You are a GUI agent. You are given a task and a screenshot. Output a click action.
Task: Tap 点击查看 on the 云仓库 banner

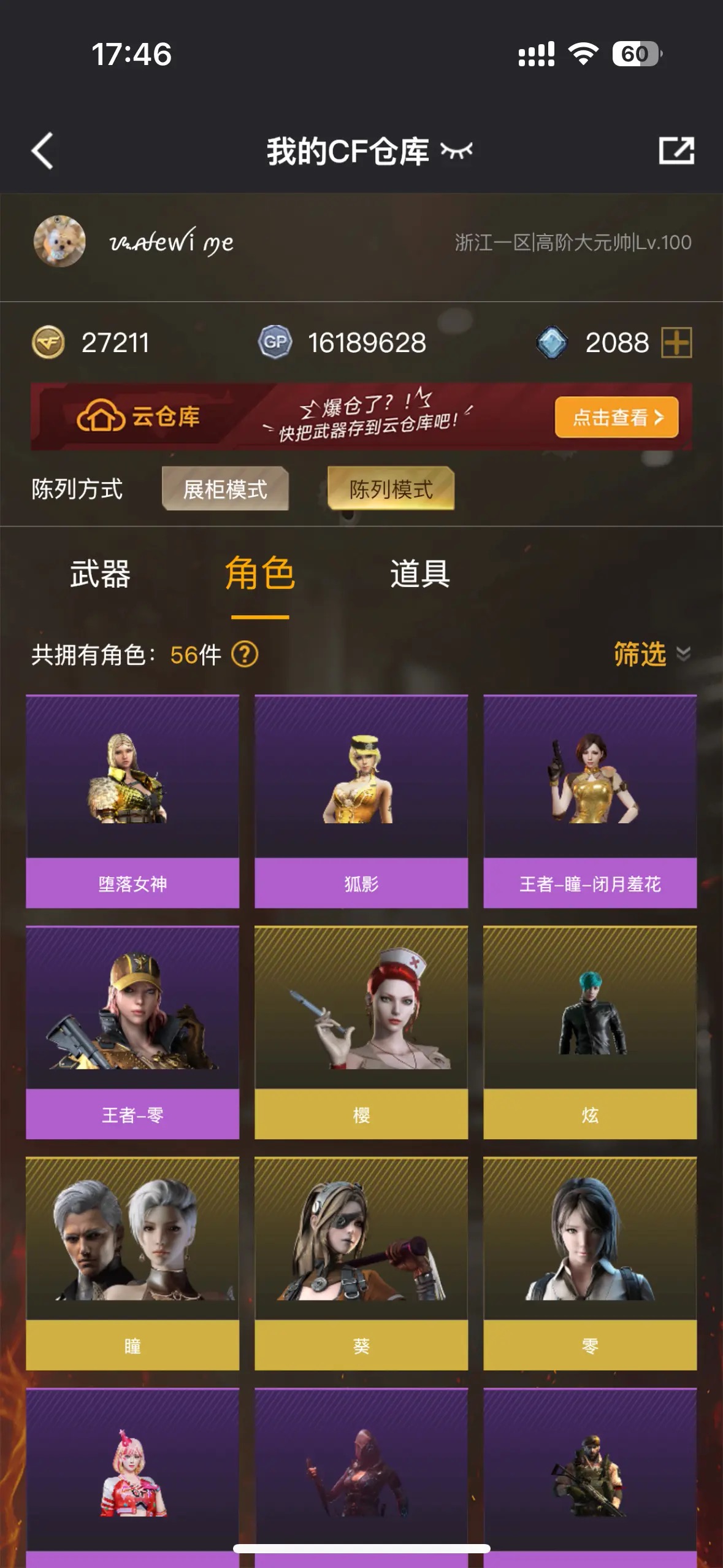(x=616, y=417)
